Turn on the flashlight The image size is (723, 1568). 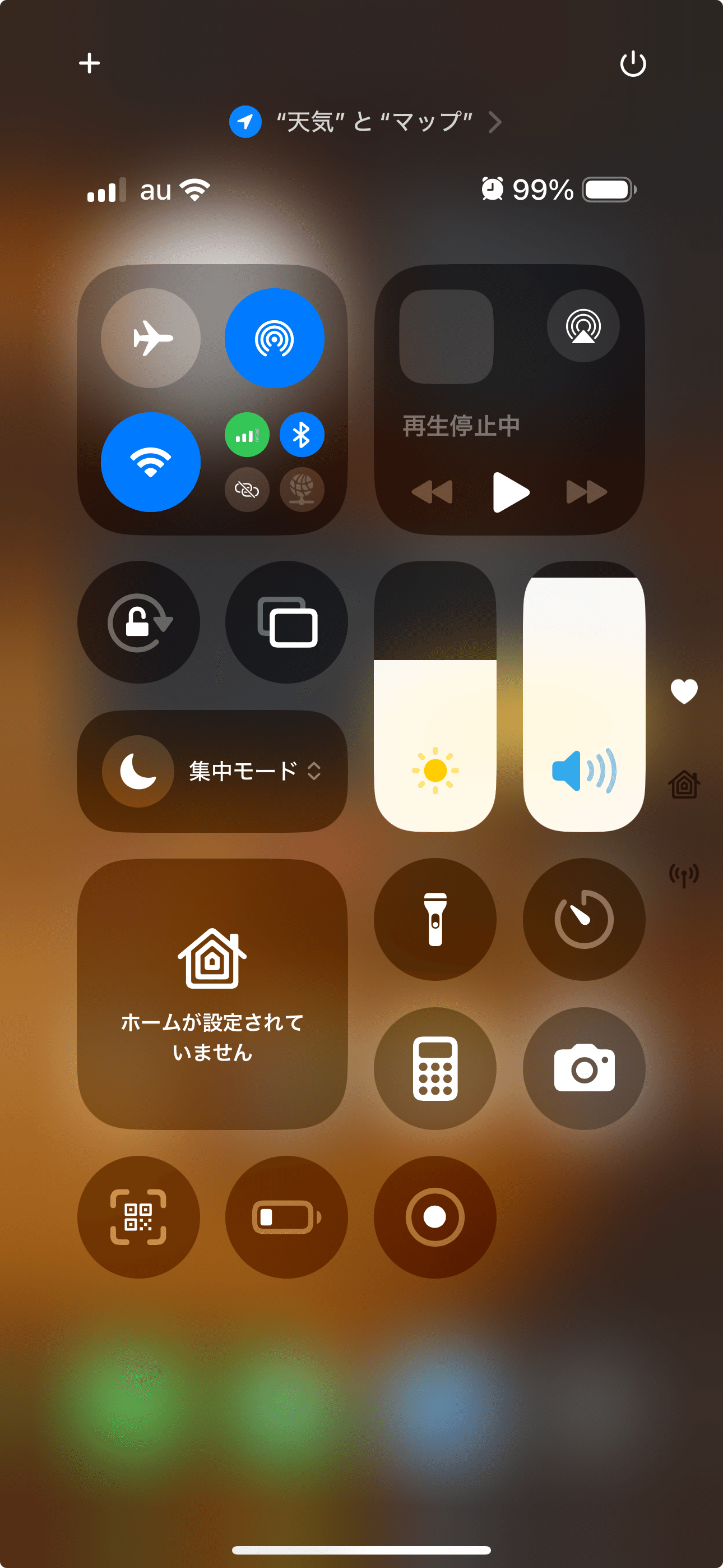(435, 919)
